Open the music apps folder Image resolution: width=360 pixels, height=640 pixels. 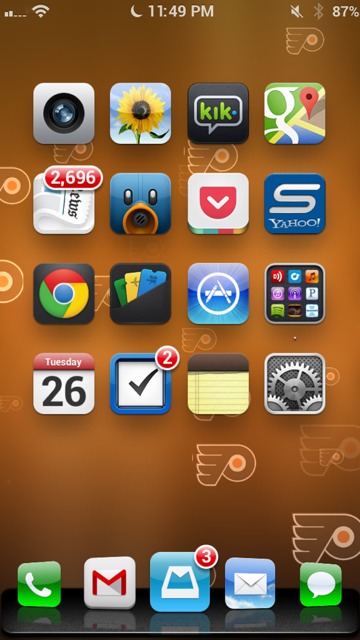click(295, 293)
